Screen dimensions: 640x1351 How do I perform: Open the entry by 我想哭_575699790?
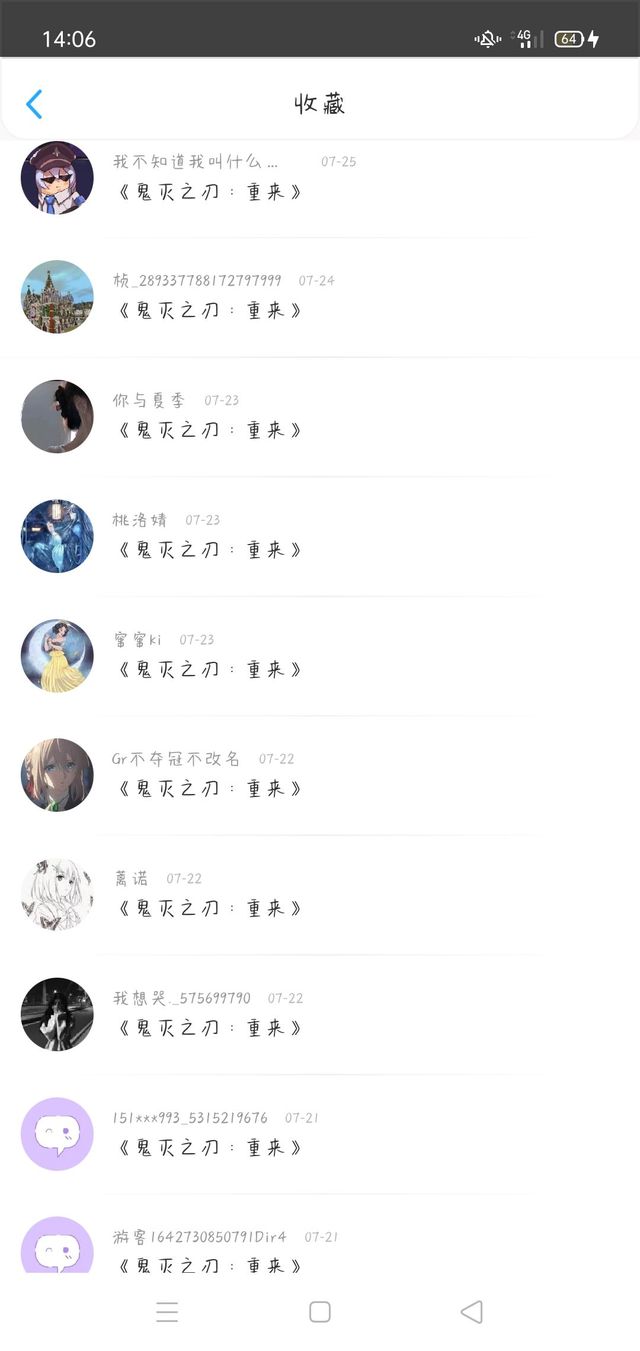point(320,1014)
